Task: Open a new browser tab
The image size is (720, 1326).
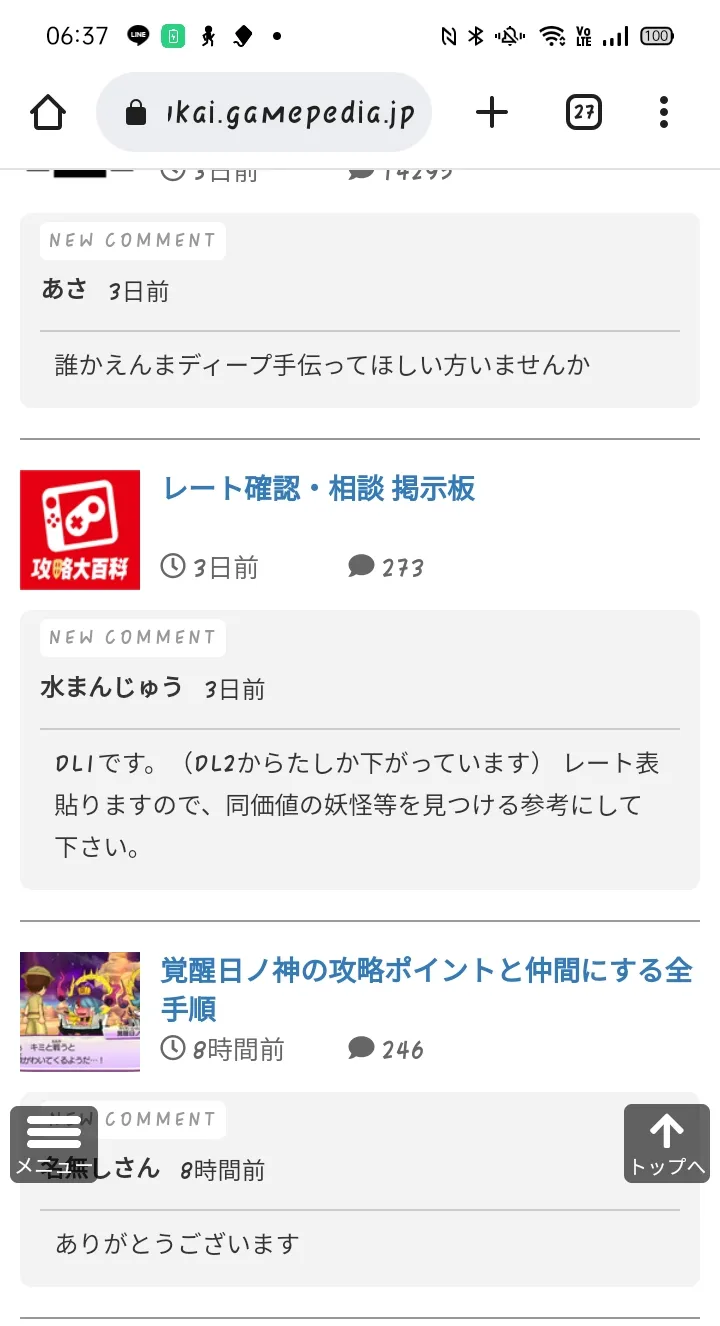Action: [492, 113]
